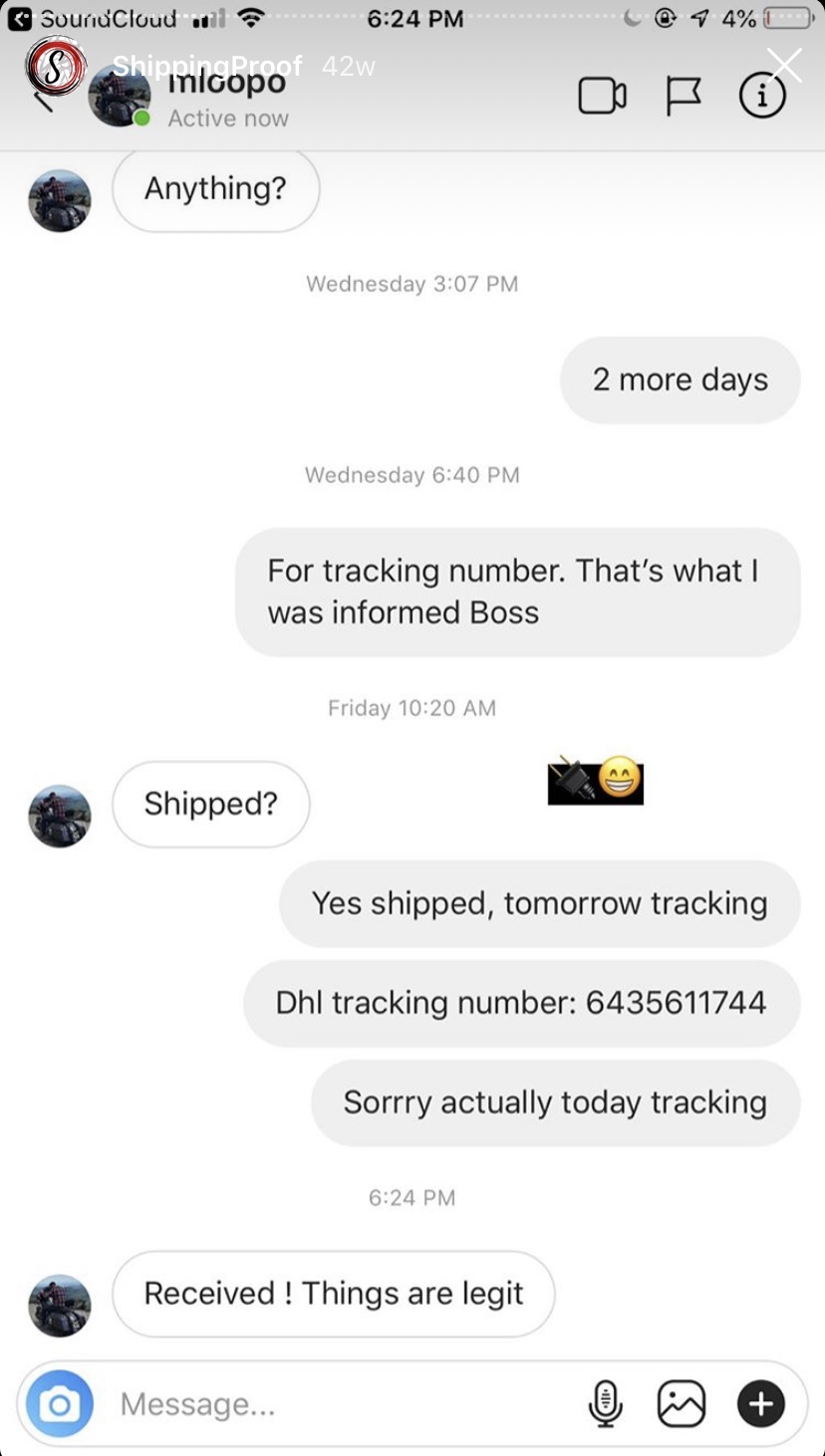Tap the ShippingProof username
This screenshot has height=1456, width=825.
pyautogui.click(x=206, y=66)
